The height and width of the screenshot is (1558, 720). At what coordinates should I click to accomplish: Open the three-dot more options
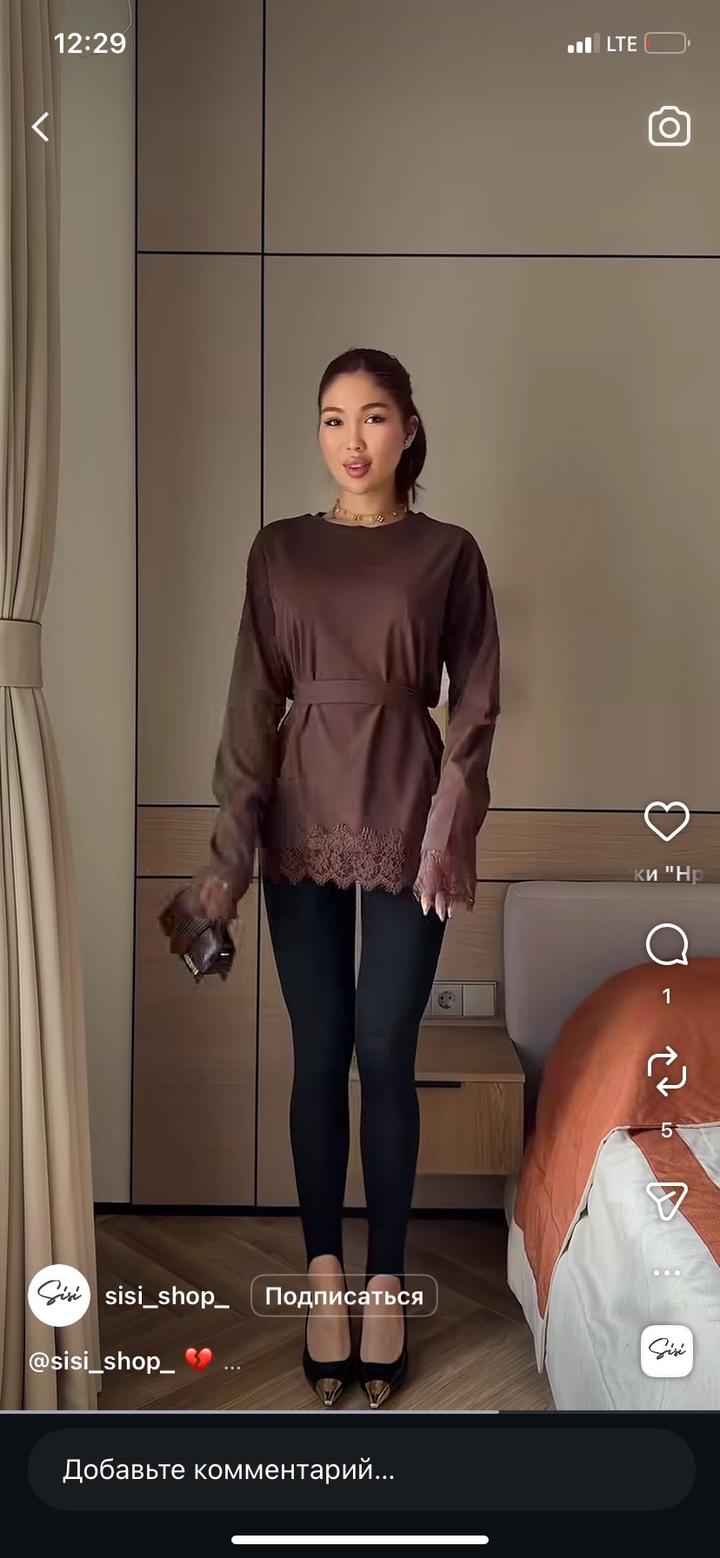point(666,1273)
